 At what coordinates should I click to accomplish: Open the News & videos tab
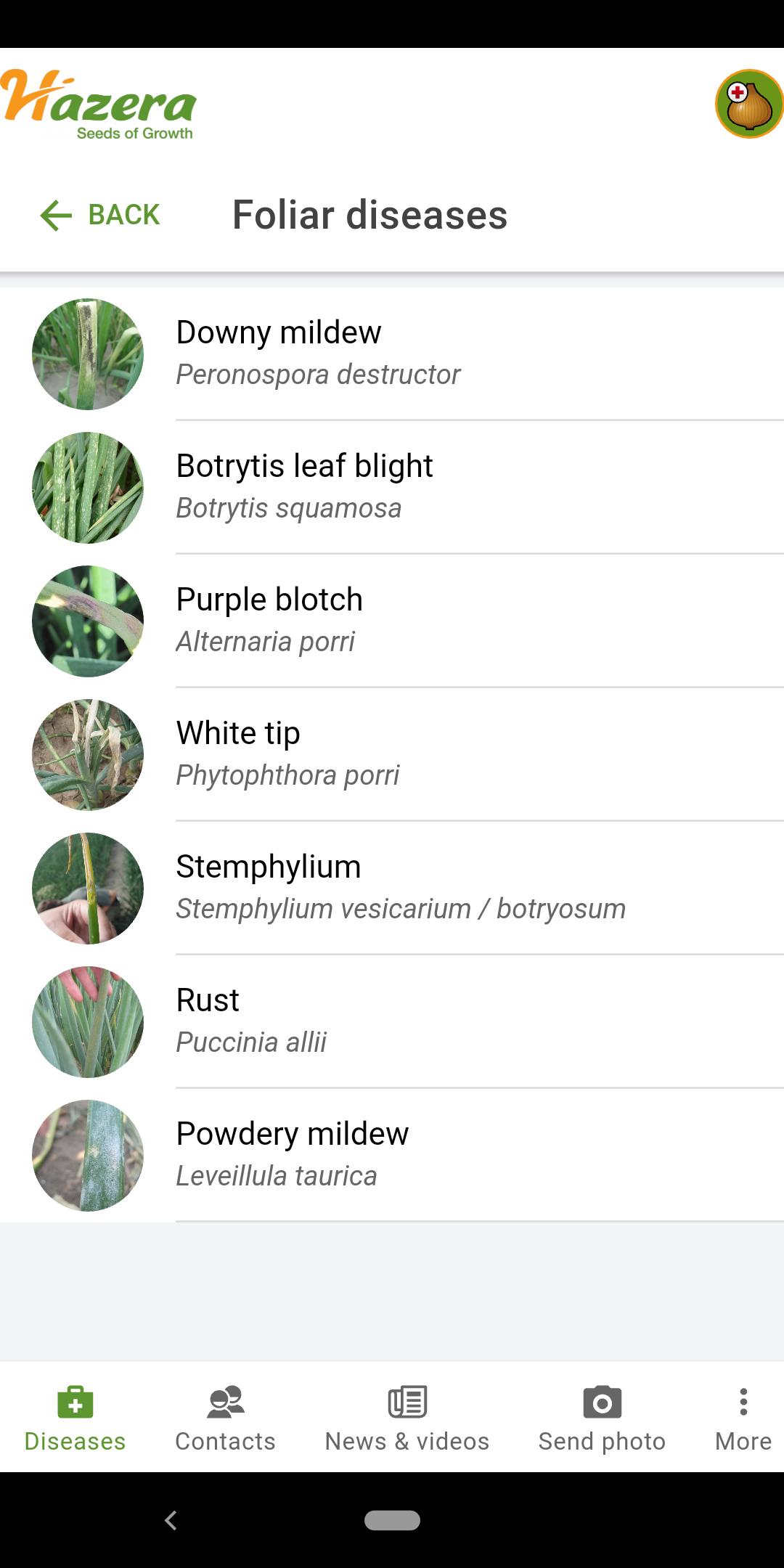407,1418
